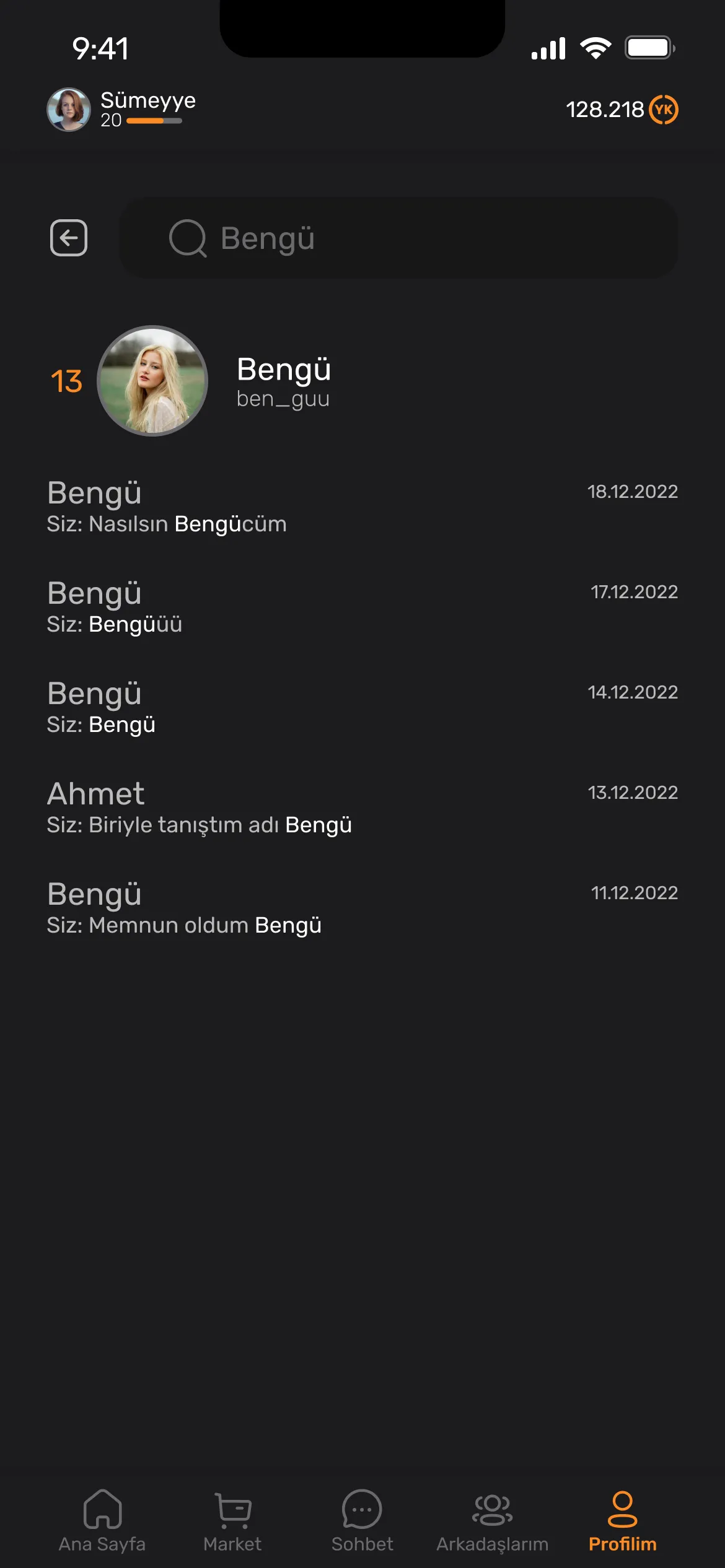Viewport: 725px width, 1568px height.
Task: Go to the Ana Sayfa tab
Action: 102,1520
